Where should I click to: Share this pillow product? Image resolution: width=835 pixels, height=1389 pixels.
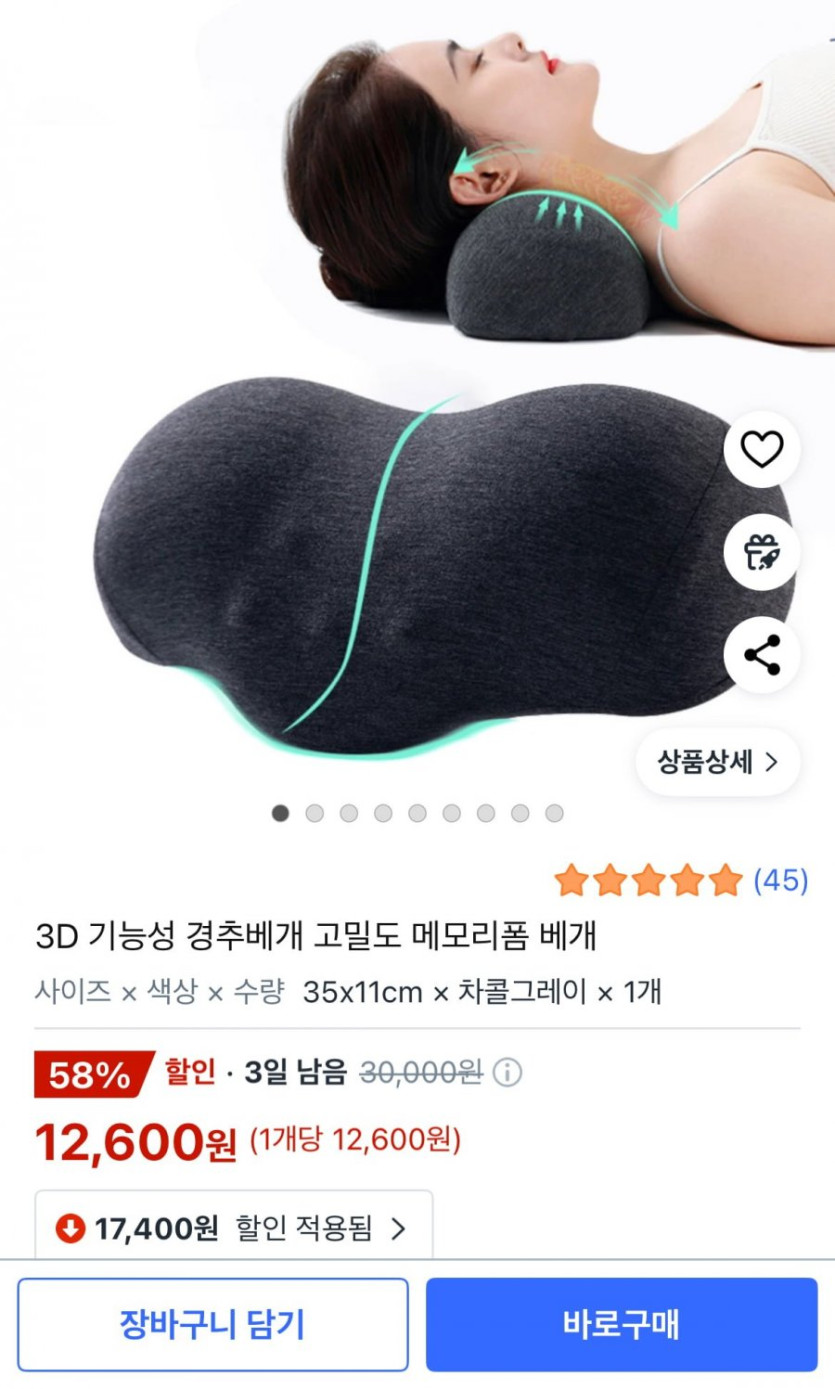(761, 656)
